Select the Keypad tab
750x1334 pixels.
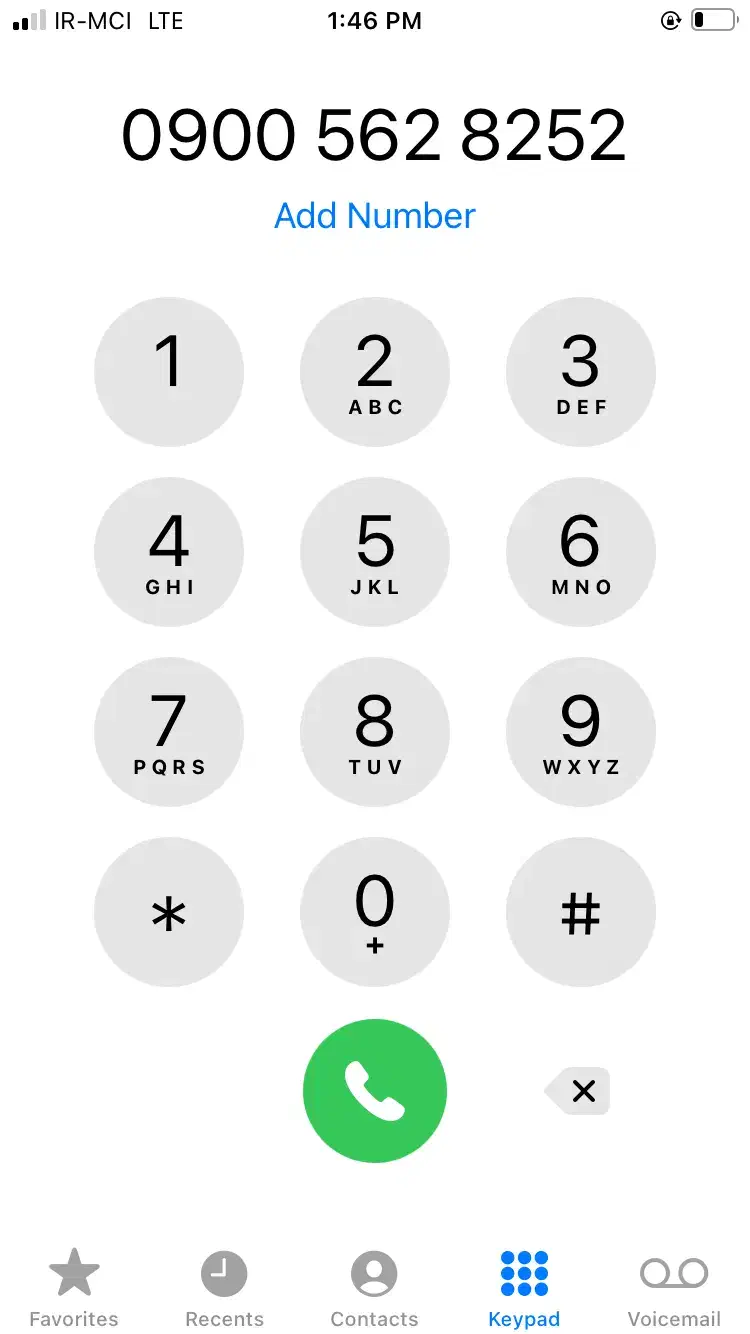[x=524, y=1288]
